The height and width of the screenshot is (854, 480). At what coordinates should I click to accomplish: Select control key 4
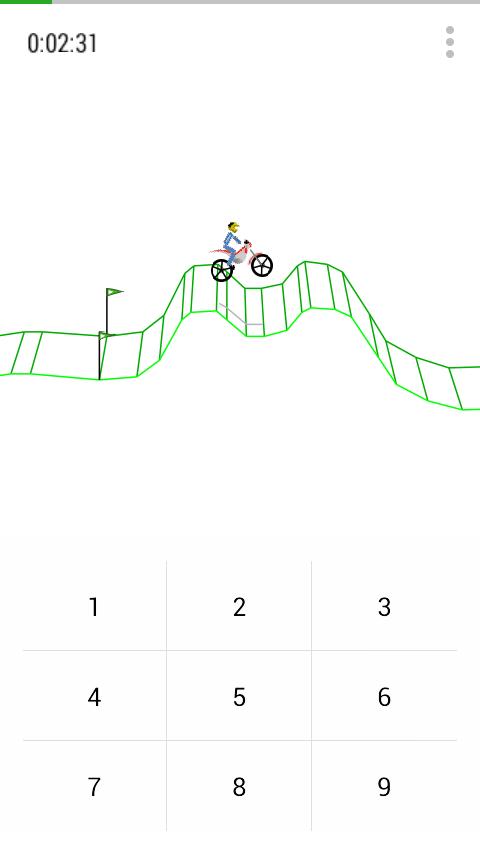(x=94, y=696)
